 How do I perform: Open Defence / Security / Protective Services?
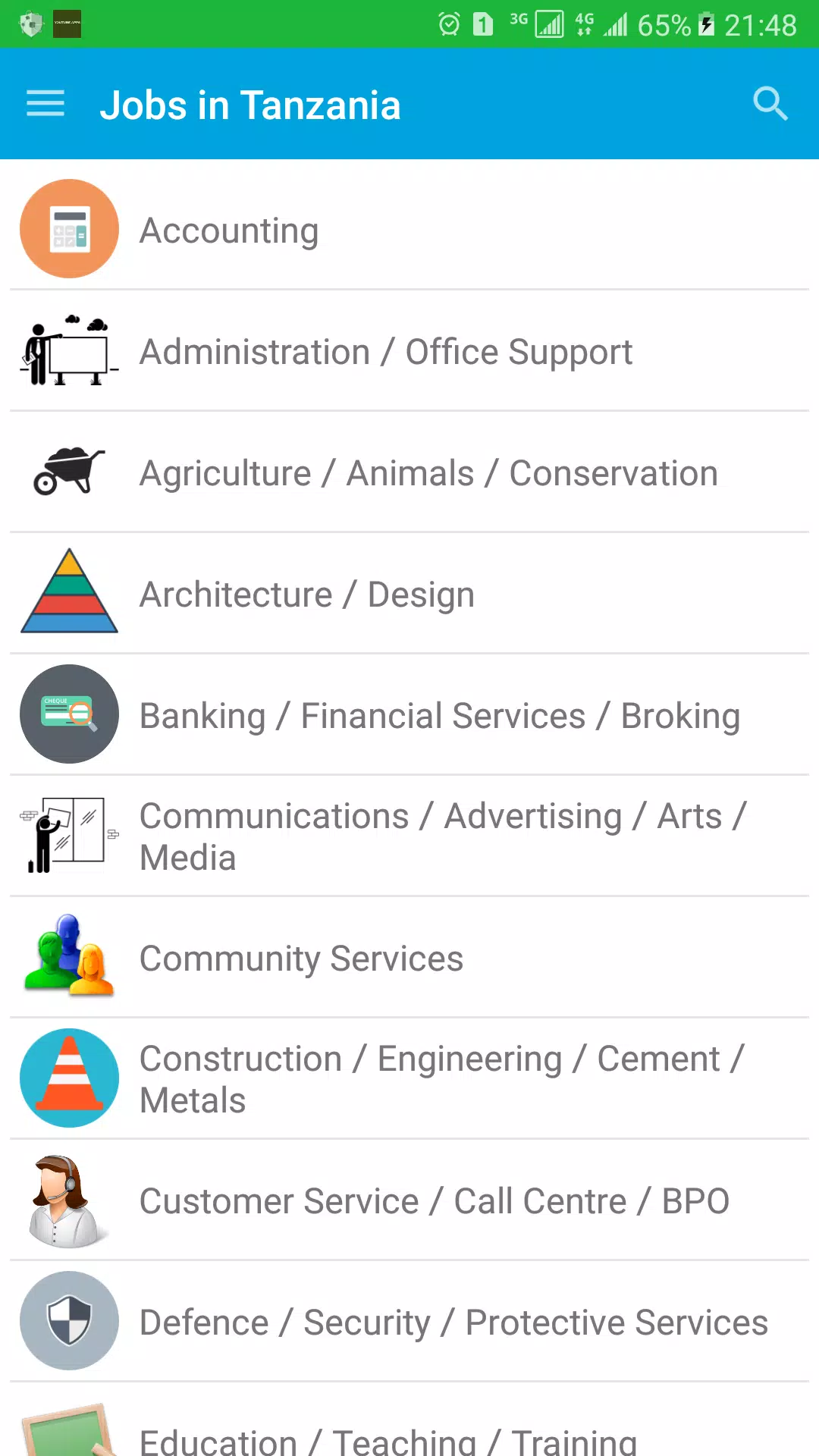(409, 1321)
